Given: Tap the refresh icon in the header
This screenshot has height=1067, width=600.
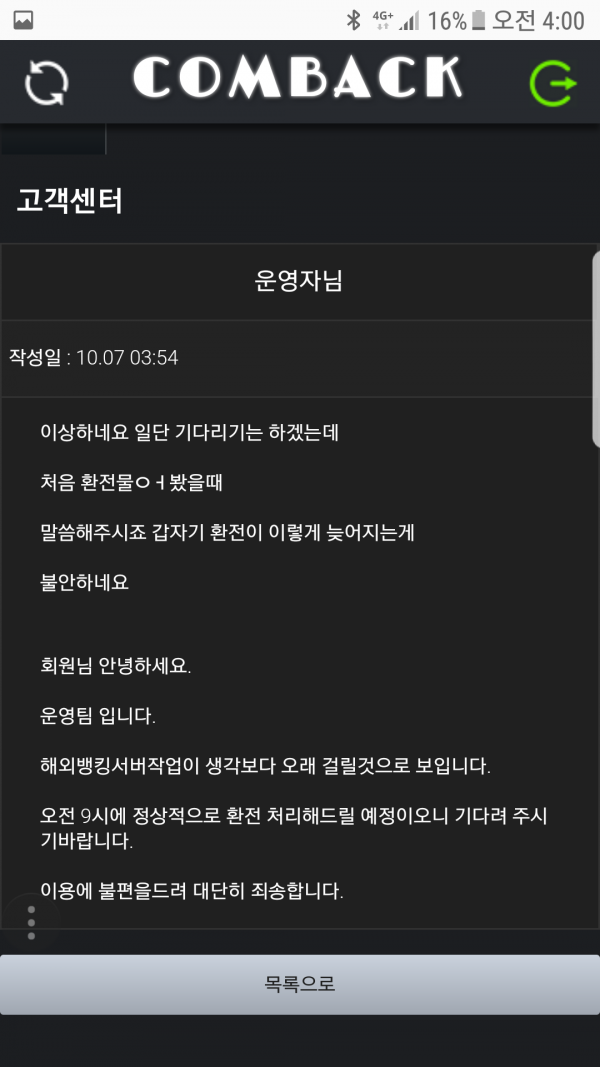Looking at the screenshot, I should tap(47, 83).
